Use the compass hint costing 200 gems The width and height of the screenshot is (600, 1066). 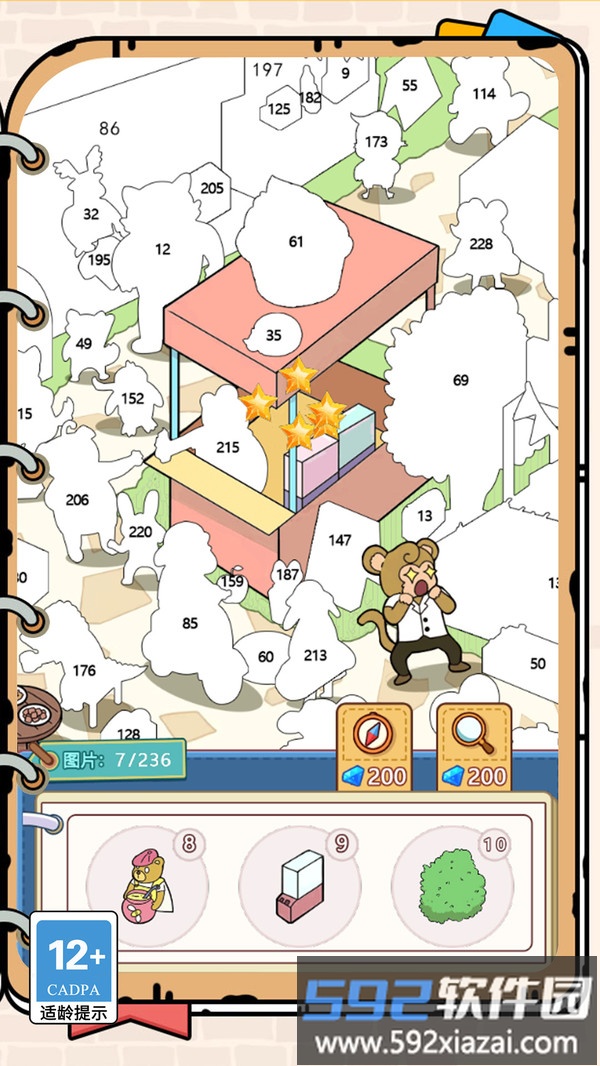point(372,745)
